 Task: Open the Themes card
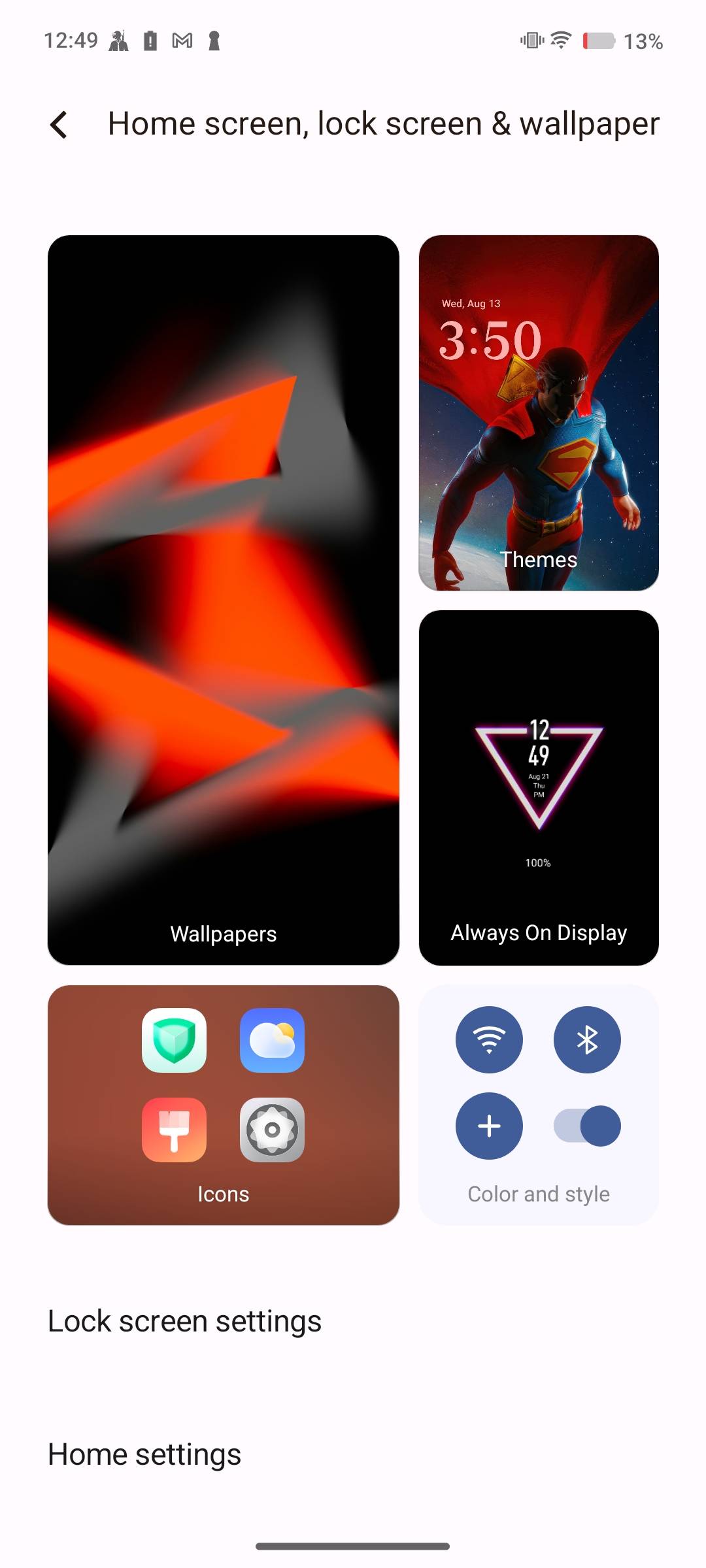(538, 413)
